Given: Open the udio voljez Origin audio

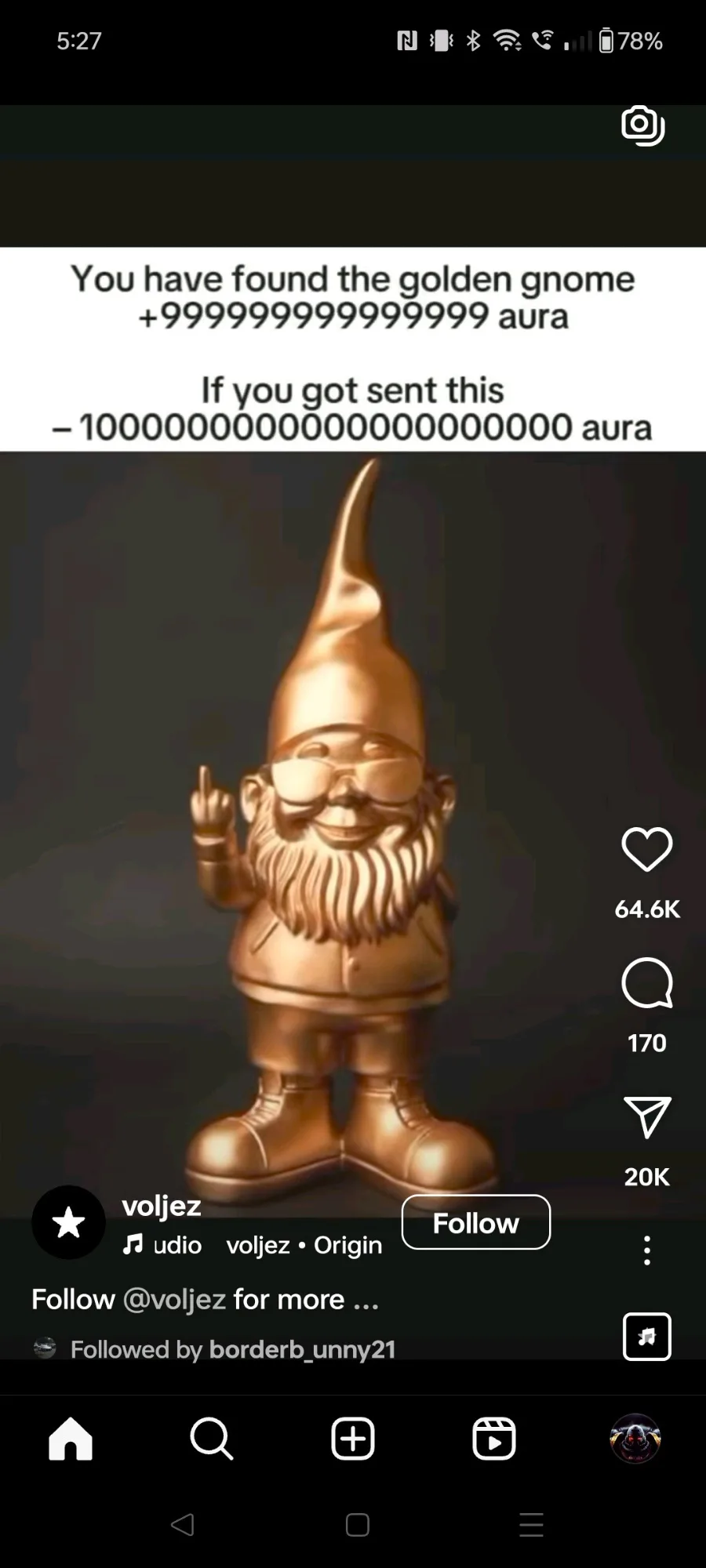Looking at the screenshot, I should pyautogui.click(x=253, y=1245).
